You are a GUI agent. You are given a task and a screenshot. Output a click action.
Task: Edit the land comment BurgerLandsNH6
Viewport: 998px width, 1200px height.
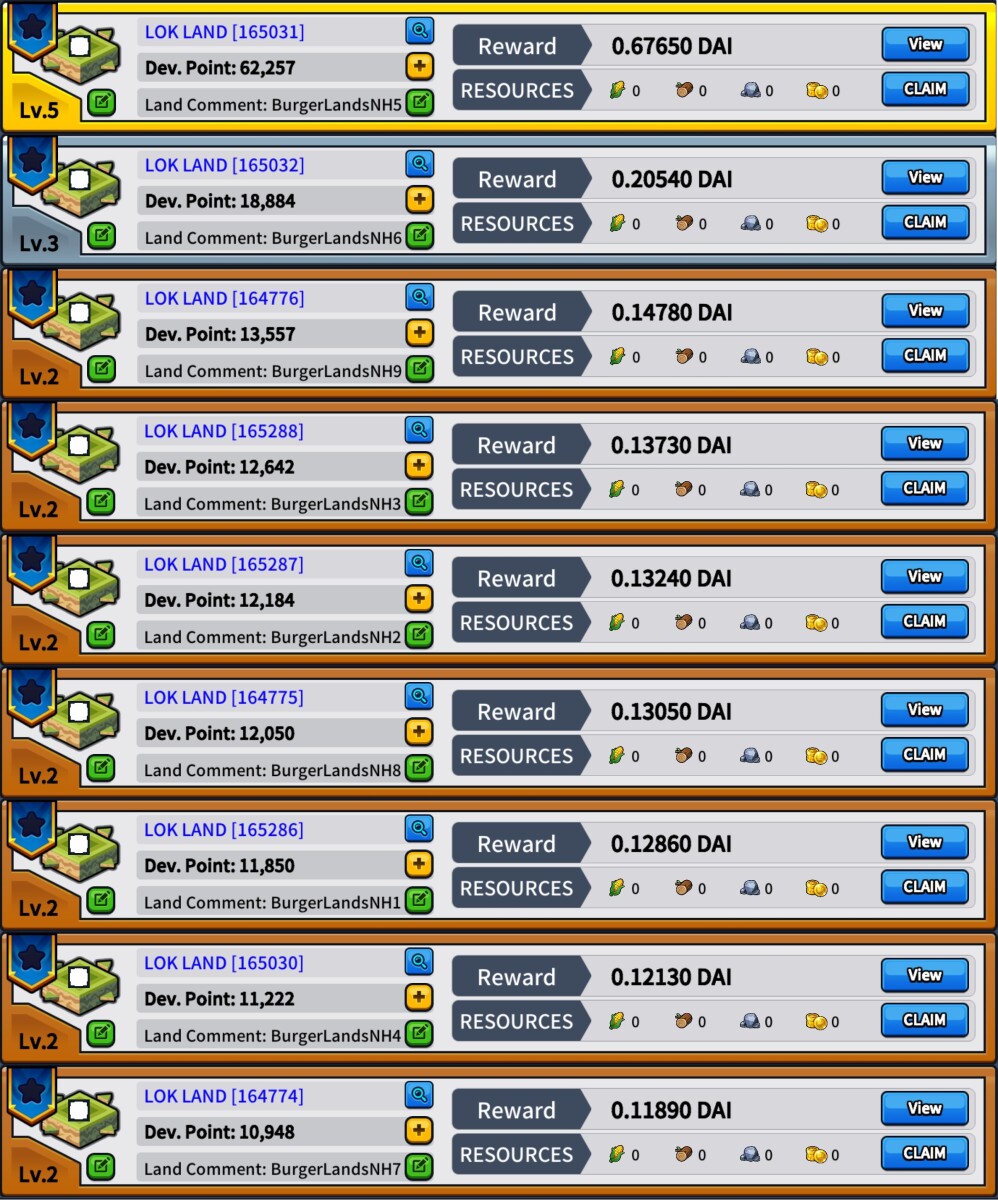[420, 236]
